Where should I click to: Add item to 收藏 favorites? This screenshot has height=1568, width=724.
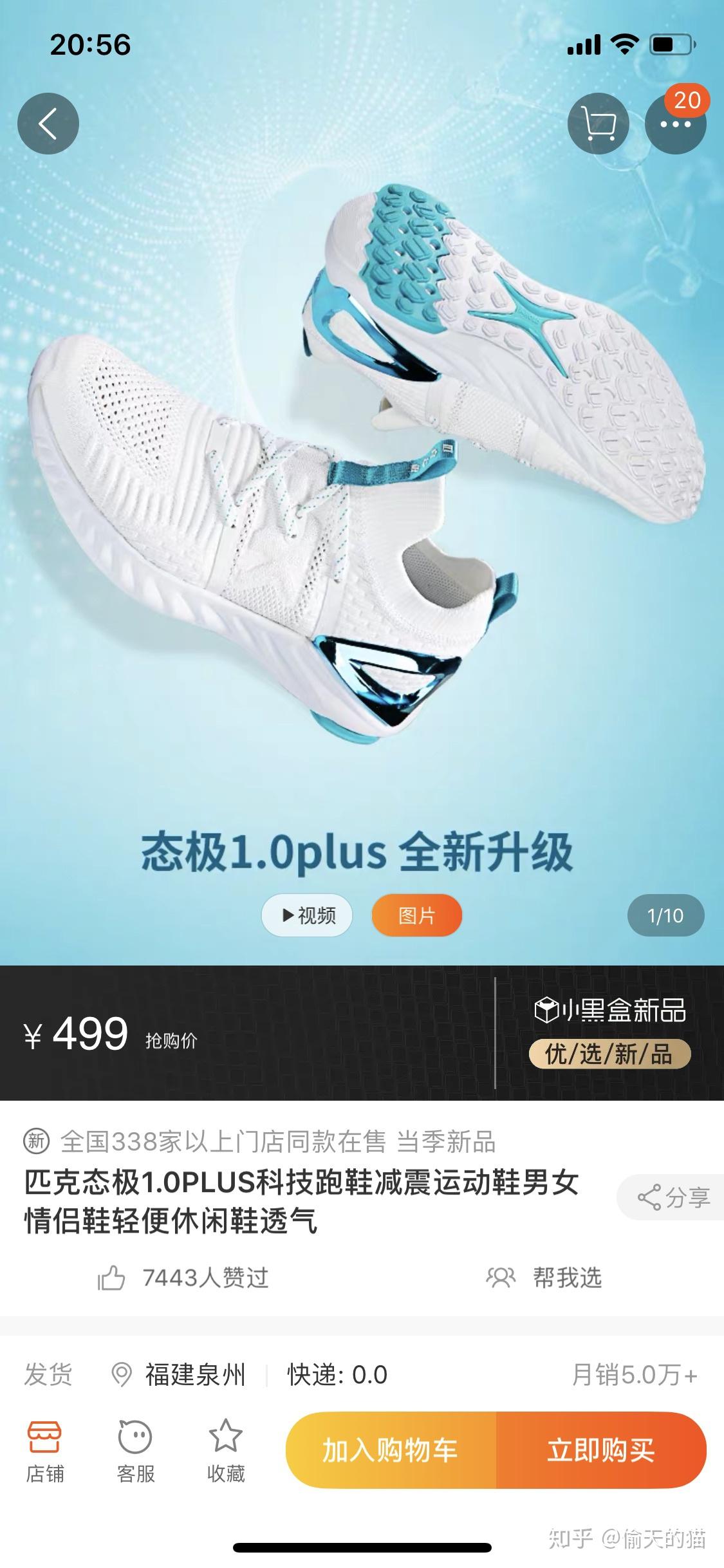[226, 1451]
